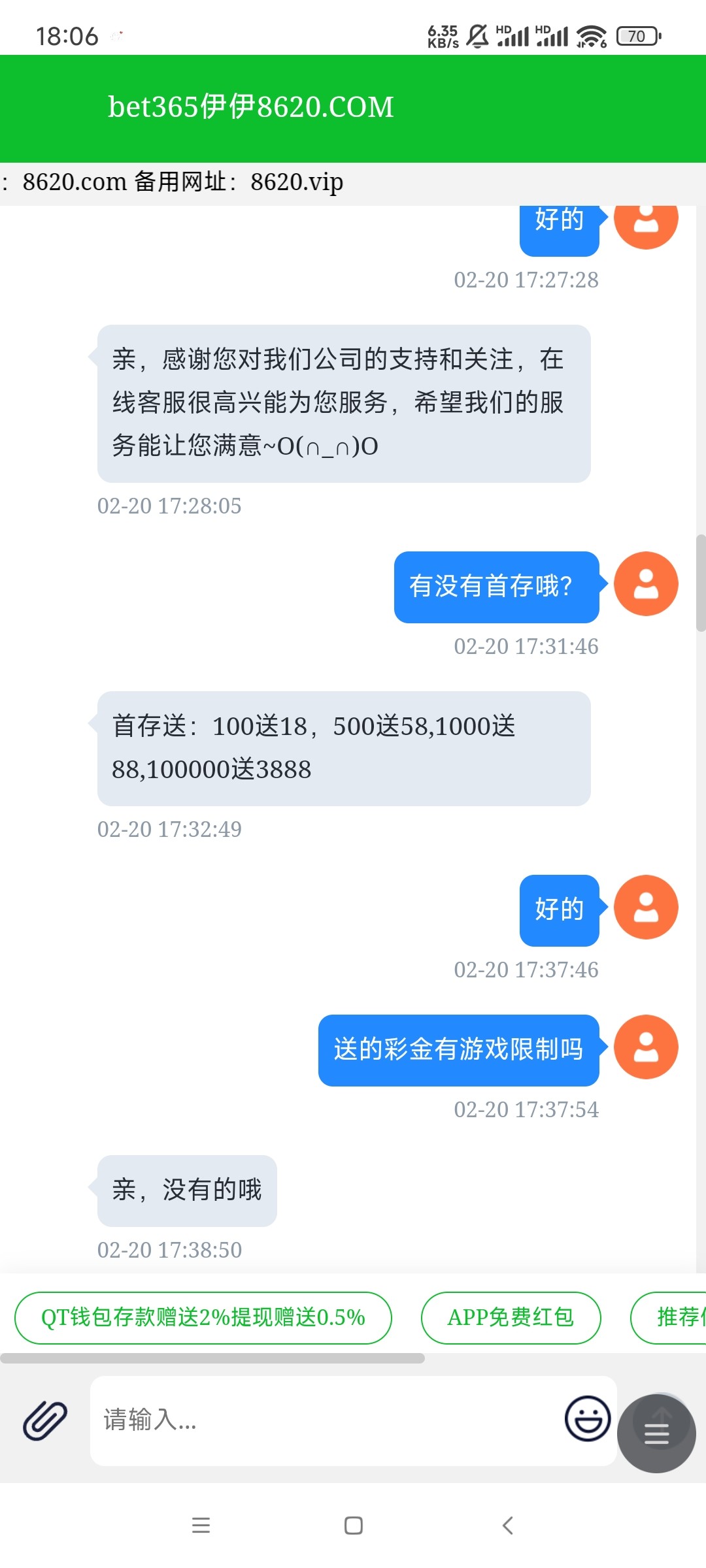Click avatar next to 送的彩金有游戏限制吗
The height and width of the screenshot is (1568, 706).
pos(646,1047)
